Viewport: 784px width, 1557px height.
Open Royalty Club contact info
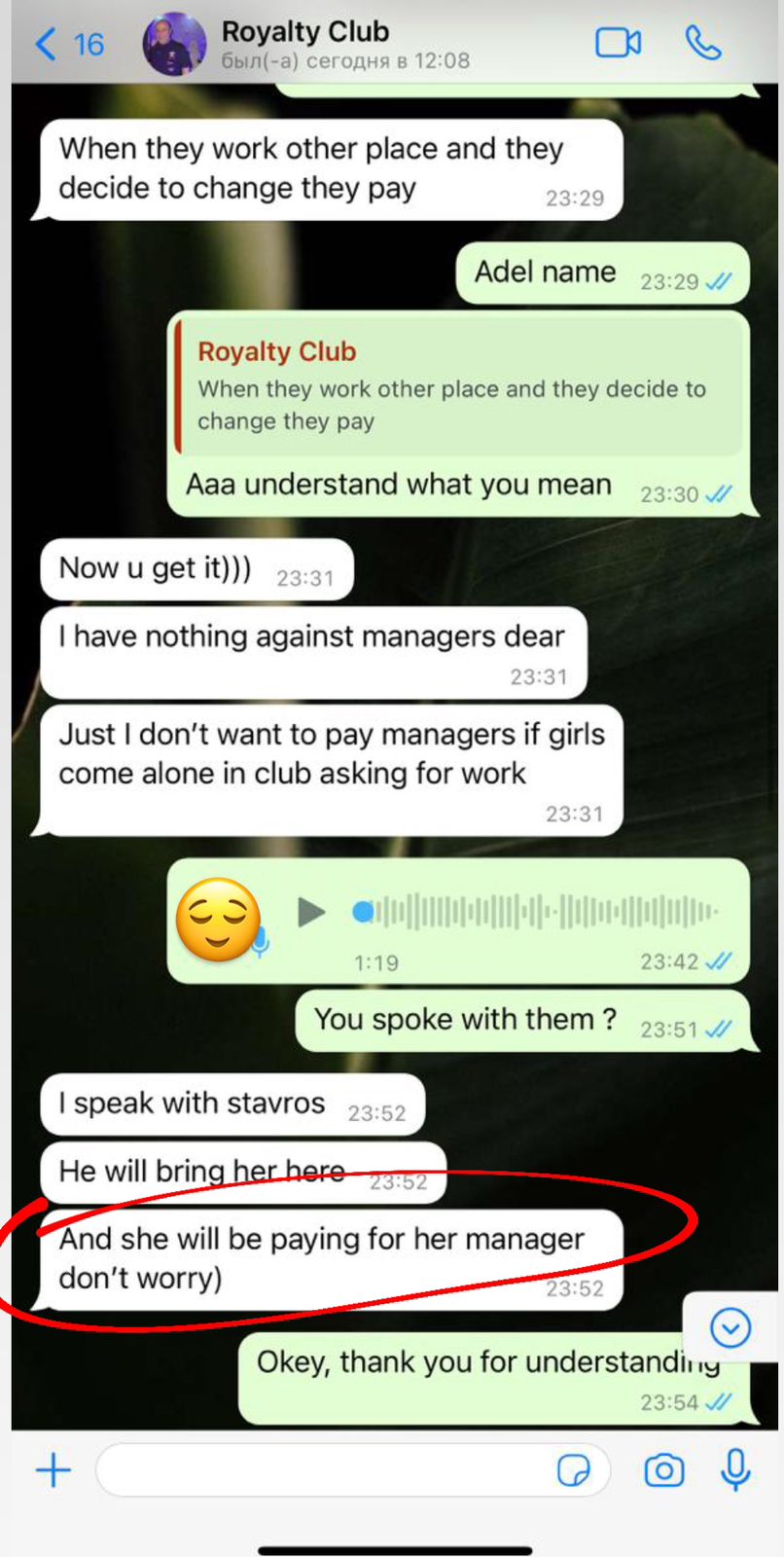(305, 45)
